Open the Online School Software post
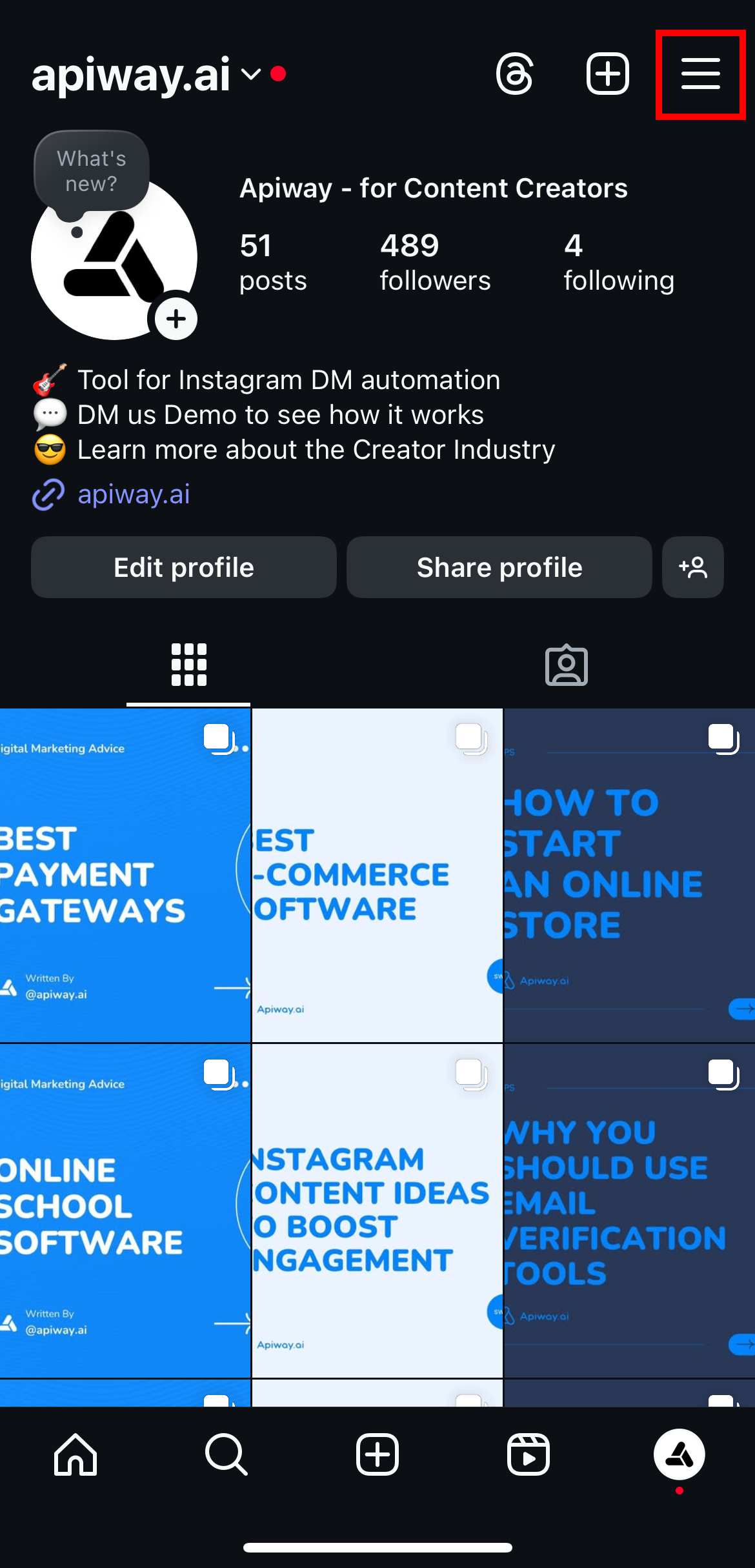Image resolution: width=755 pixels, height=1568 pixels. (125, 1211)
